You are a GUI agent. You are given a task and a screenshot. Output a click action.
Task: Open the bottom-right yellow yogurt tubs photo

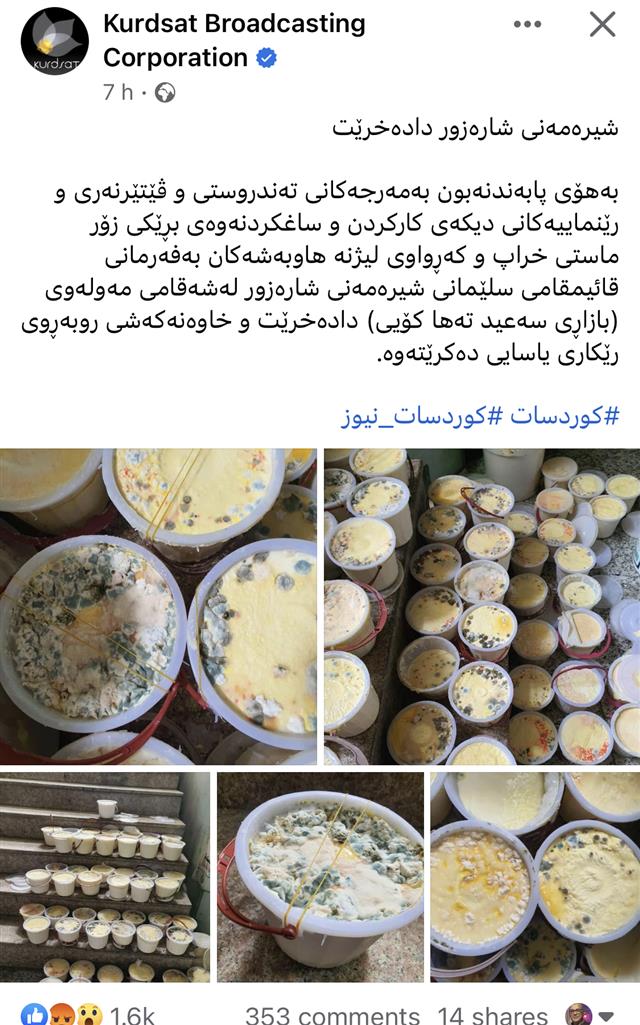click(535, 876)
